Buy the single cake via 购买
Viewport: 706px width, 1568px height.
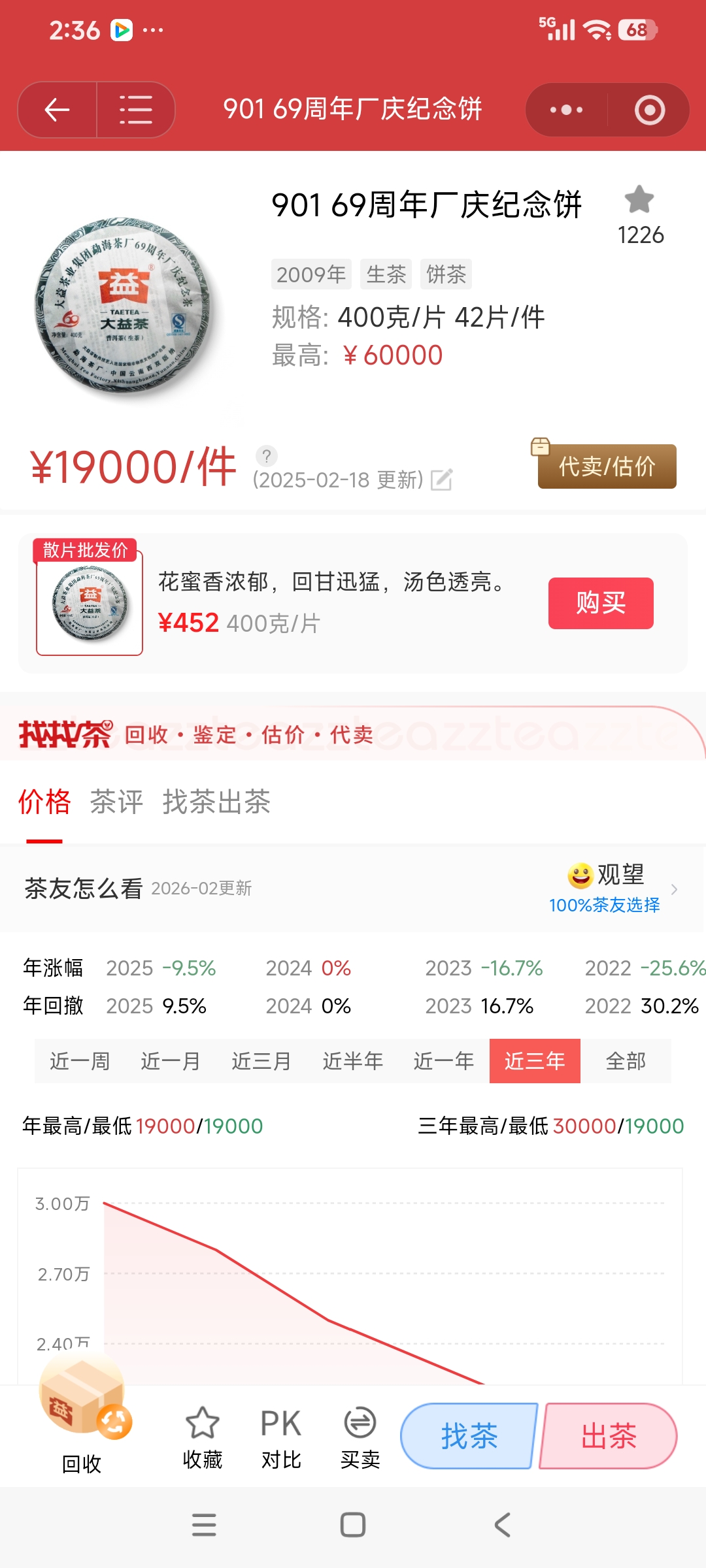point(600,603)
